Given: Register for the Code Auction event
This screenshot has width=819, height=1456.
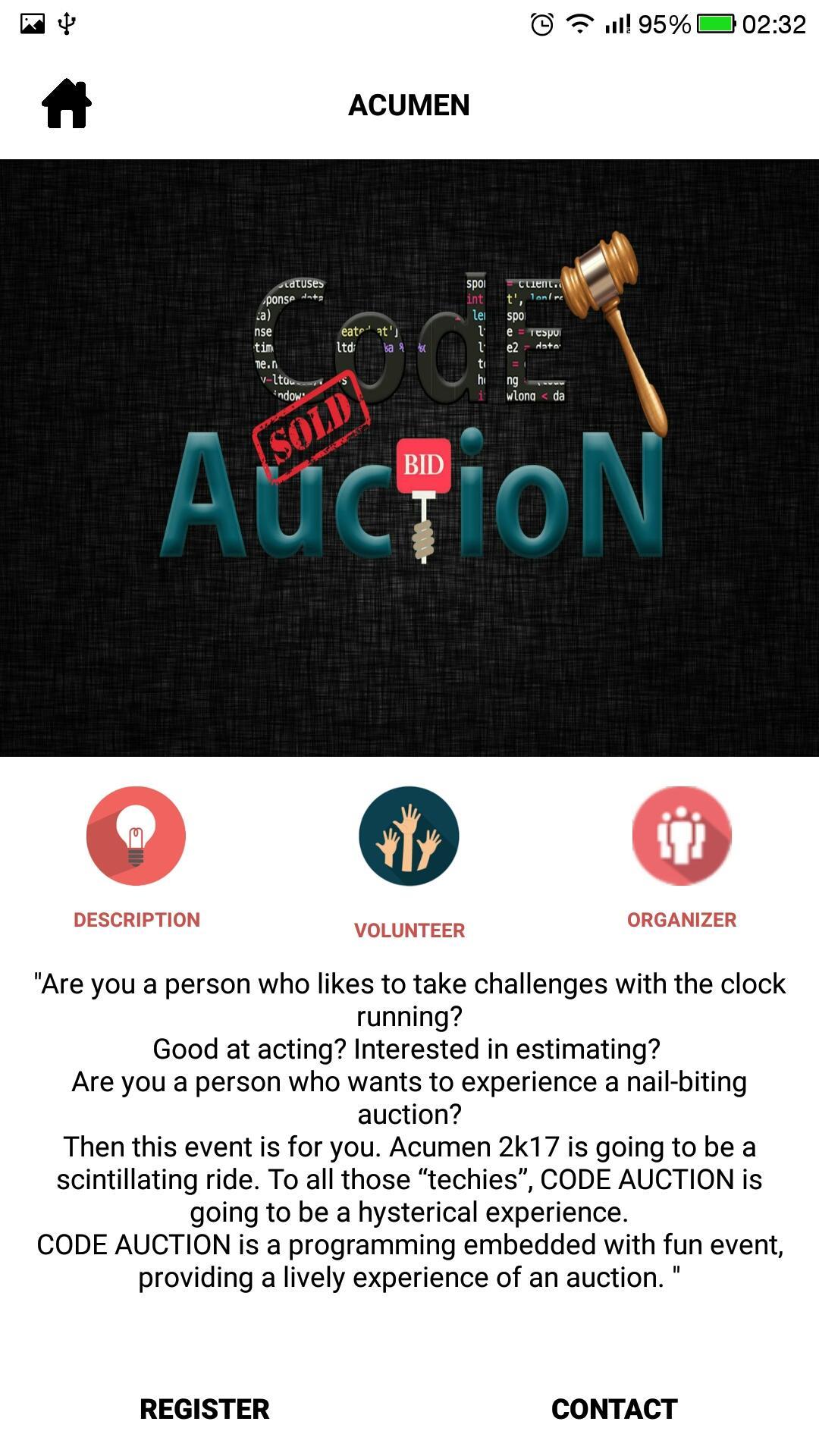Looking at the screenshot, I should (x=205, y=1408).
